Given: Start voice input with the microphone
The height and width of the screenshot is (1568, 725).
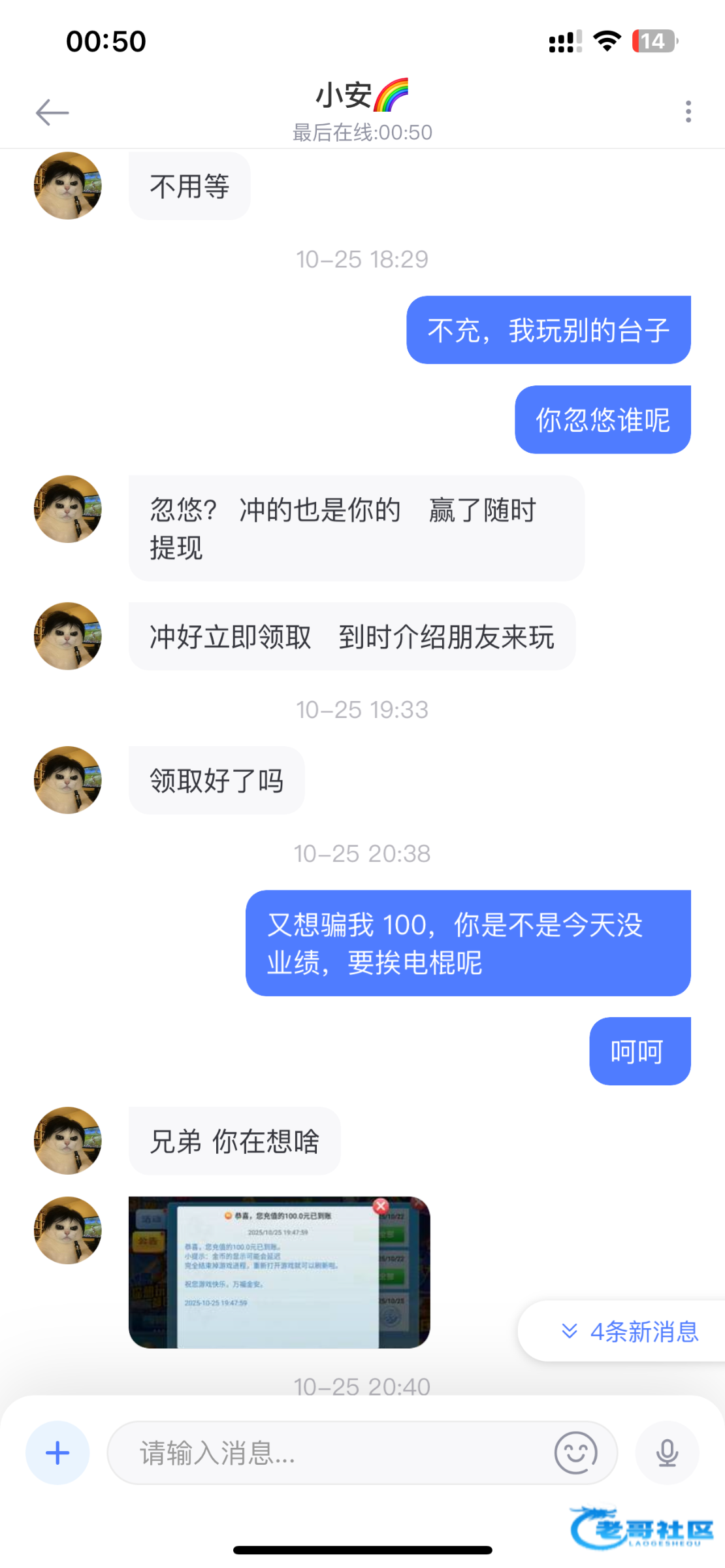Looking at the screenshot, I should point(667,1453).
